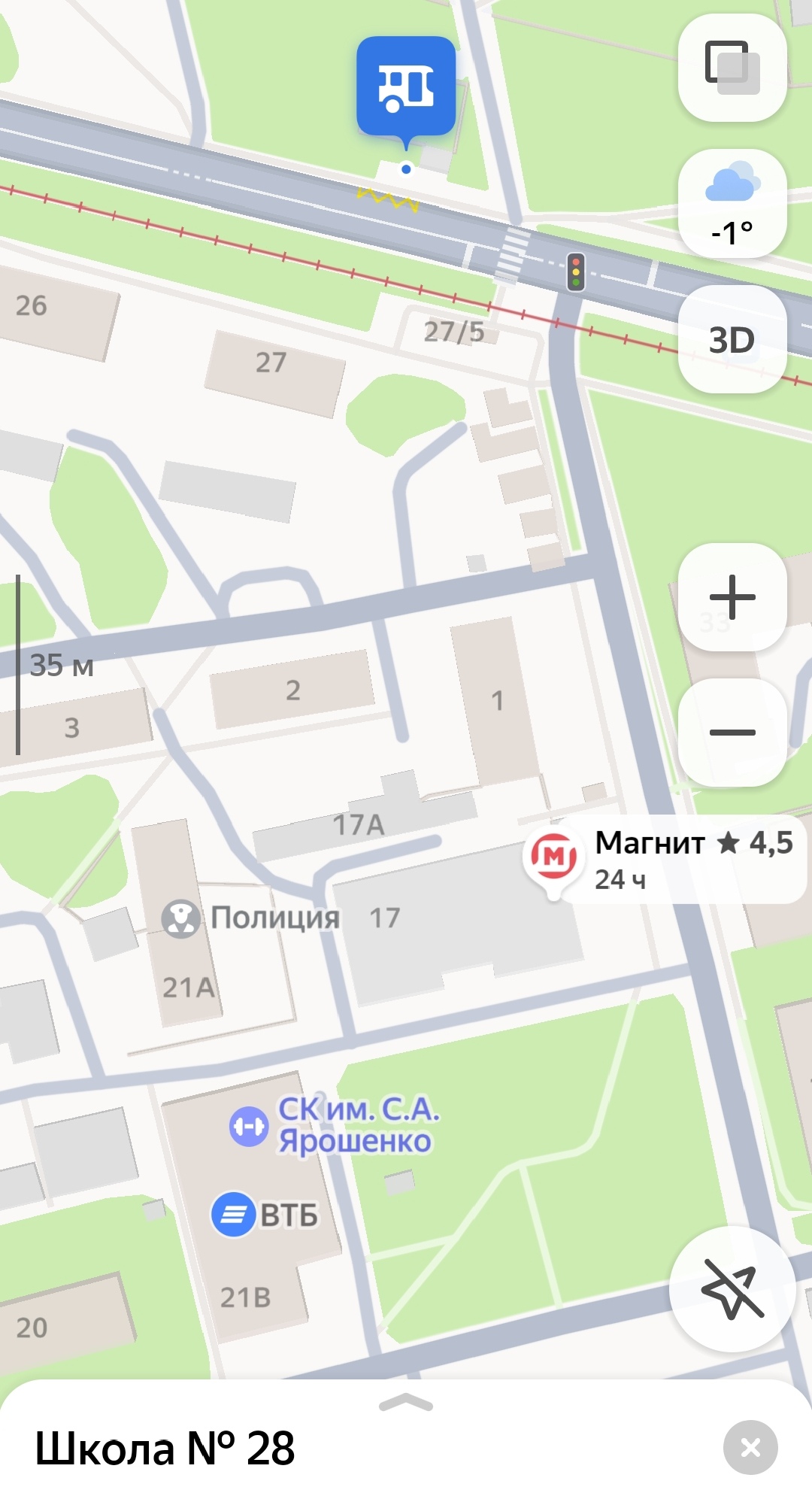Tap the location arrow button
The image size is (812, 1502).
[732, 1289]
